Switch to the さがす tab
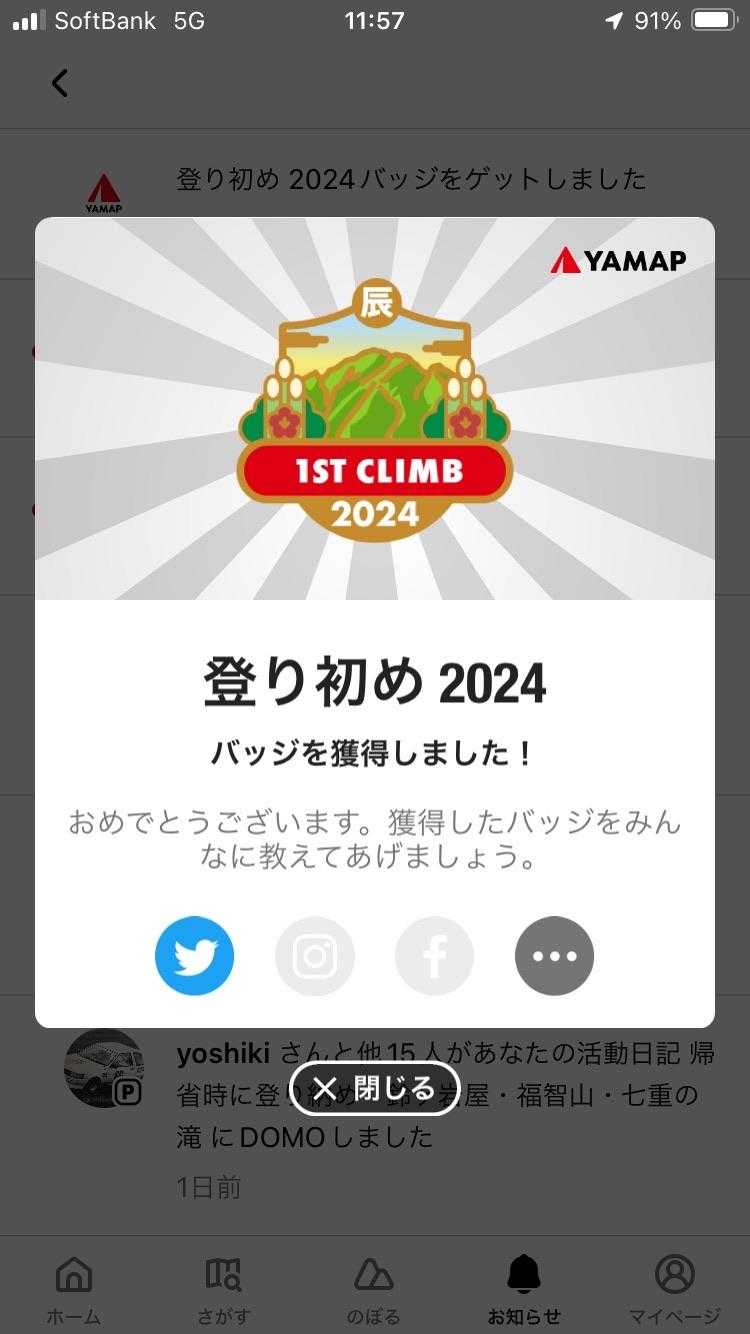The image size is (750, 1334). 224,1288
